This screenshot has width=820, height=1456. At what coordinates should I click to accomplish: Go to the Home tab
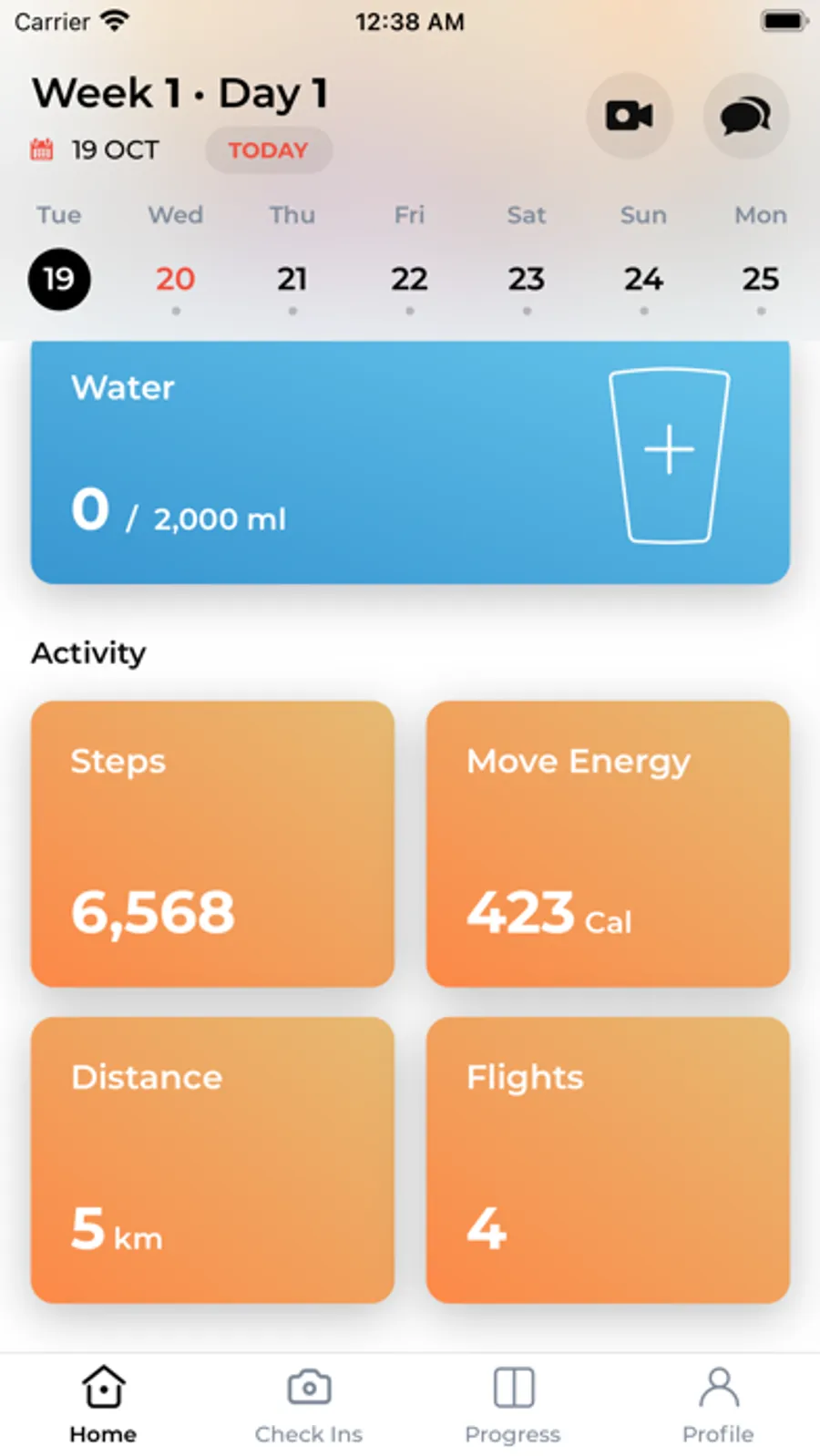[103, 1404]
